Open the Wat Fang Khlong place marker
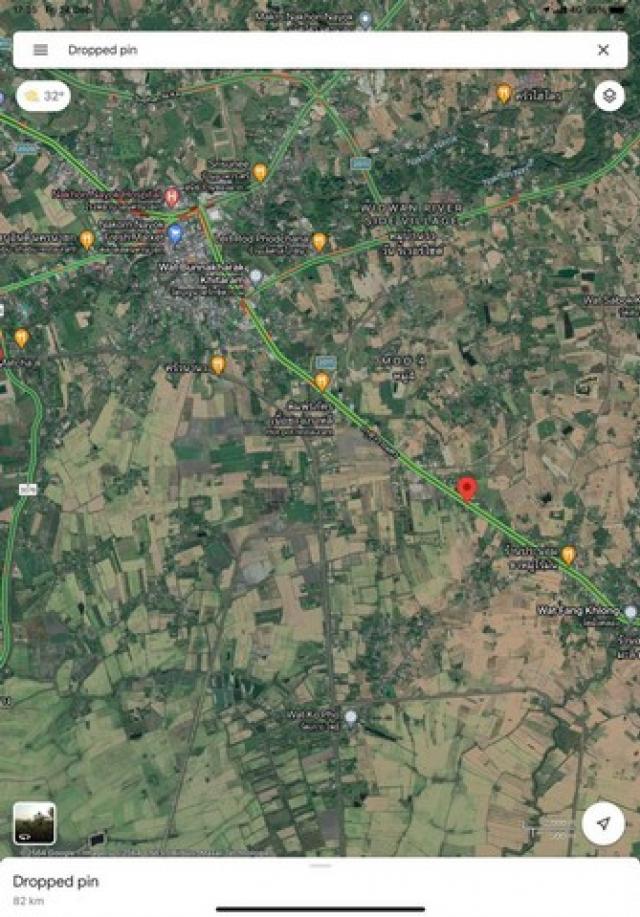This screenshot has height=917, width=640. coord(630,610)
